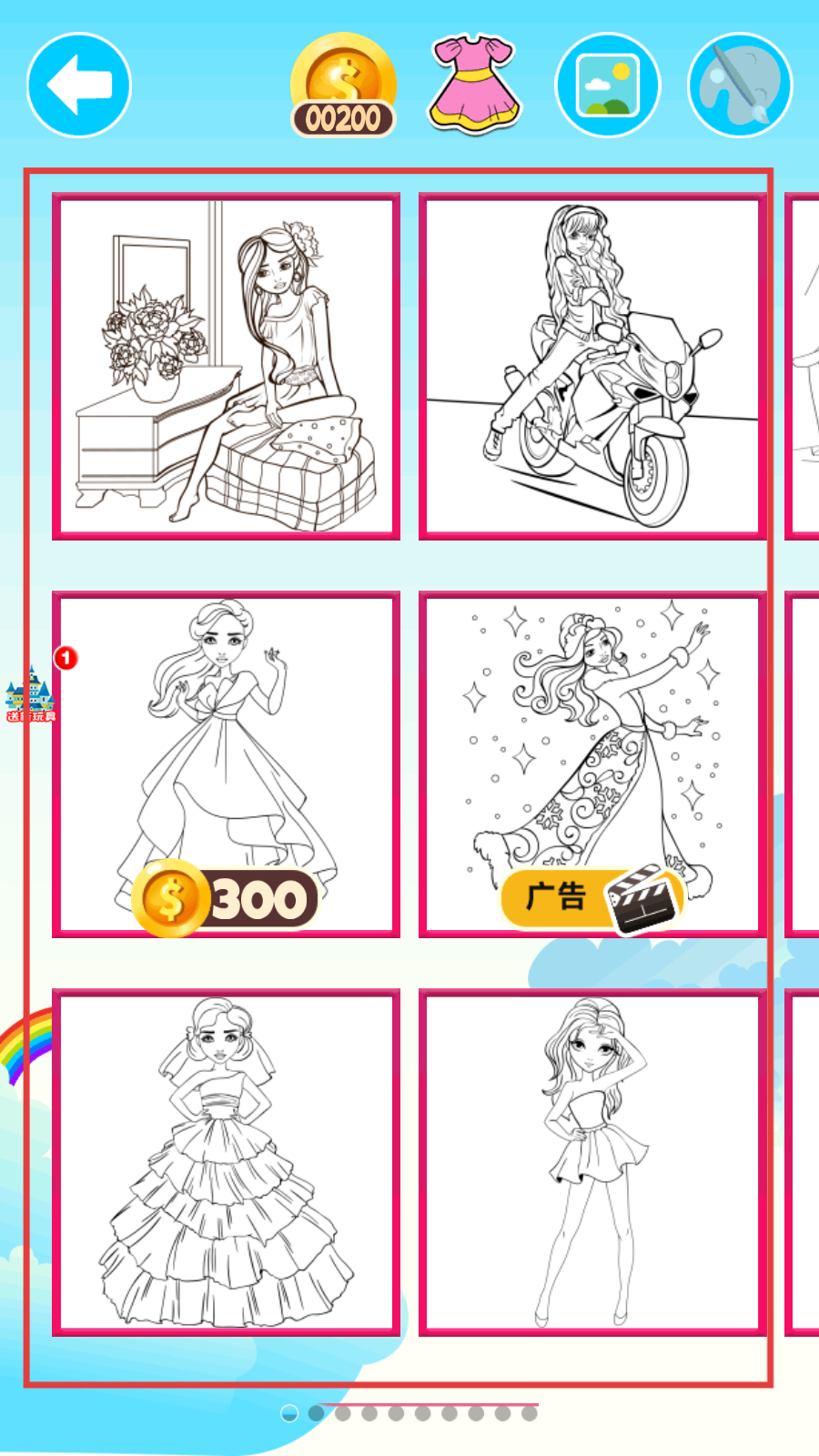
Task: Go back with the arrow button
Action: [x=79, y=86]
